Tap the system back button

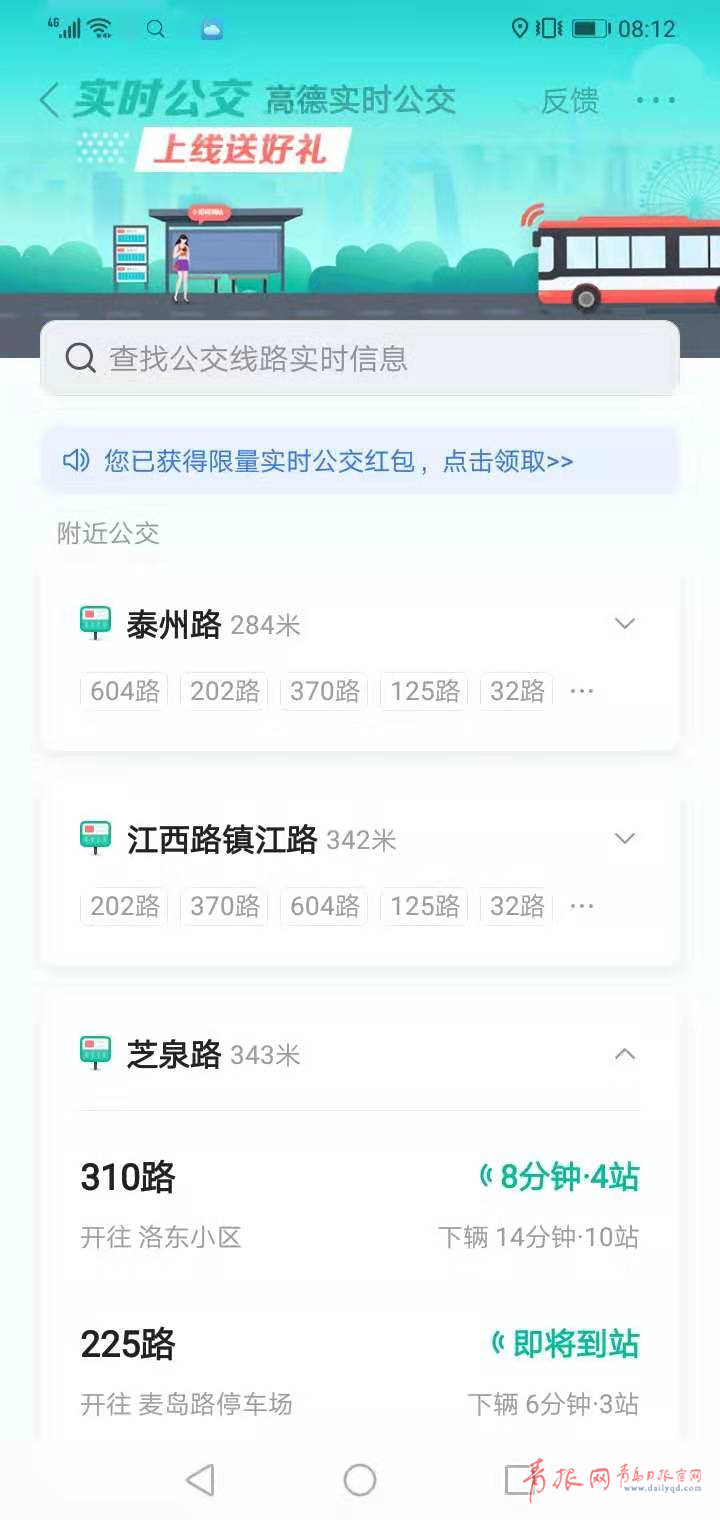coord(200,1480)
